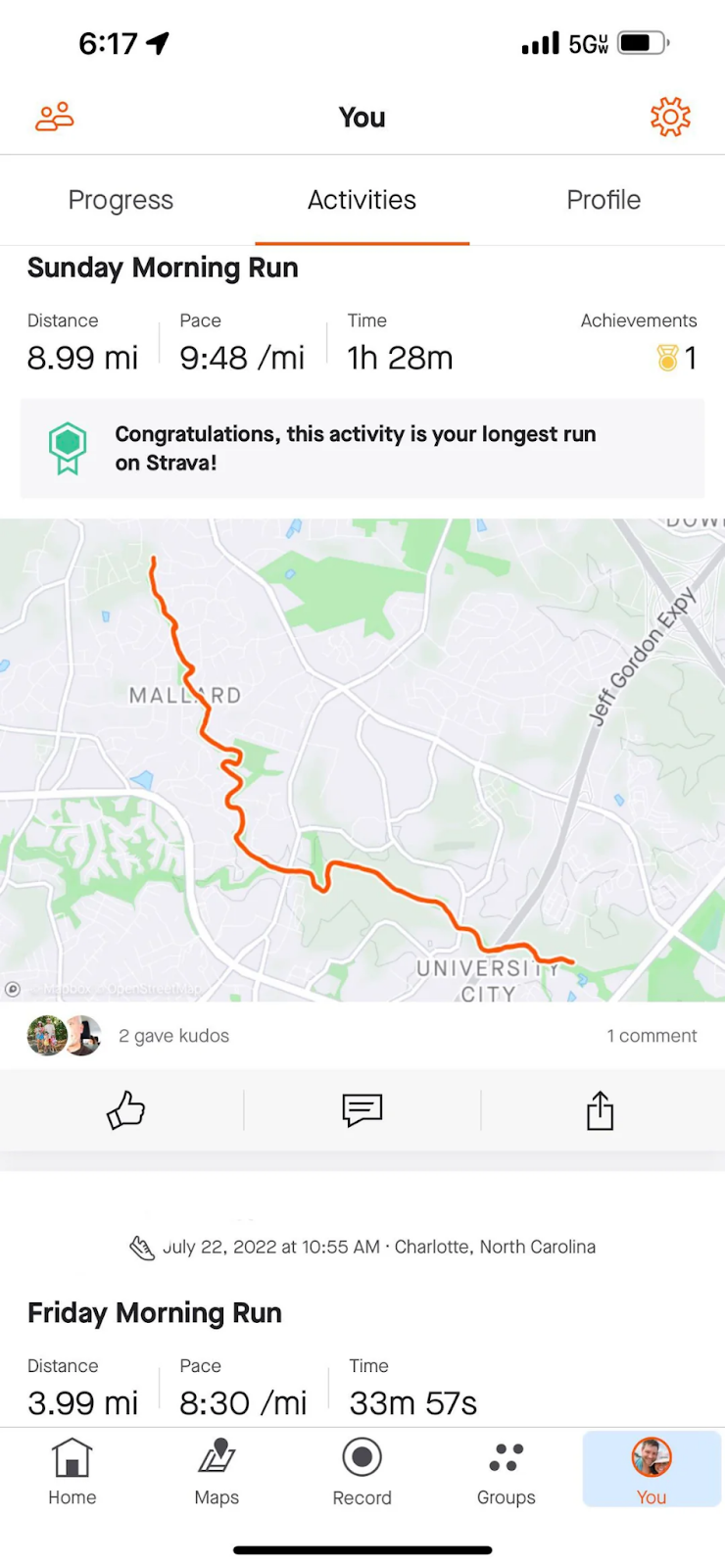Open the find friends icon
The image size is (725, 1568).
coord(55,117)
